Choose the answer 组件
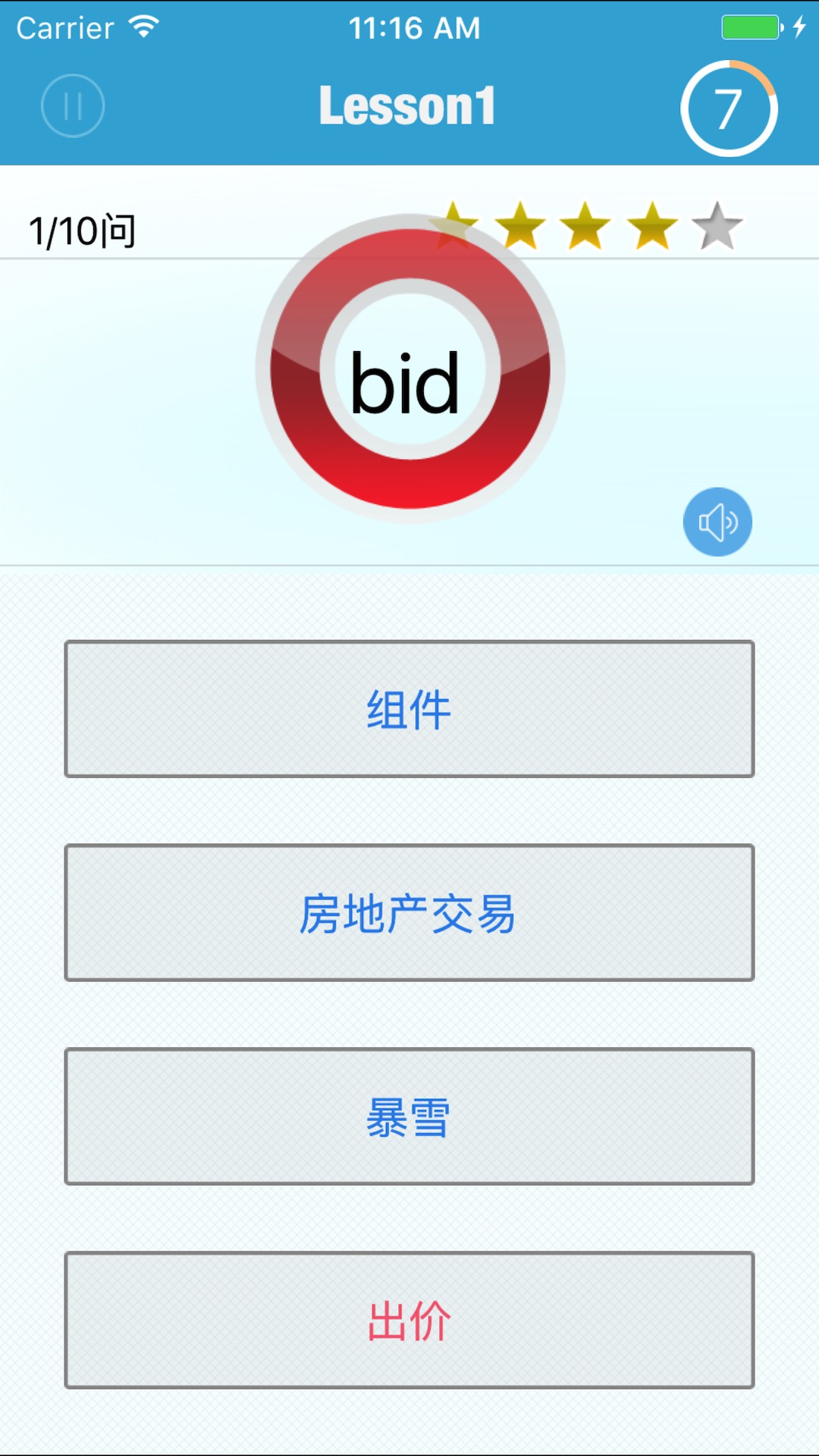The width and height of the screenshot is (819, 1456). [409, 709]
